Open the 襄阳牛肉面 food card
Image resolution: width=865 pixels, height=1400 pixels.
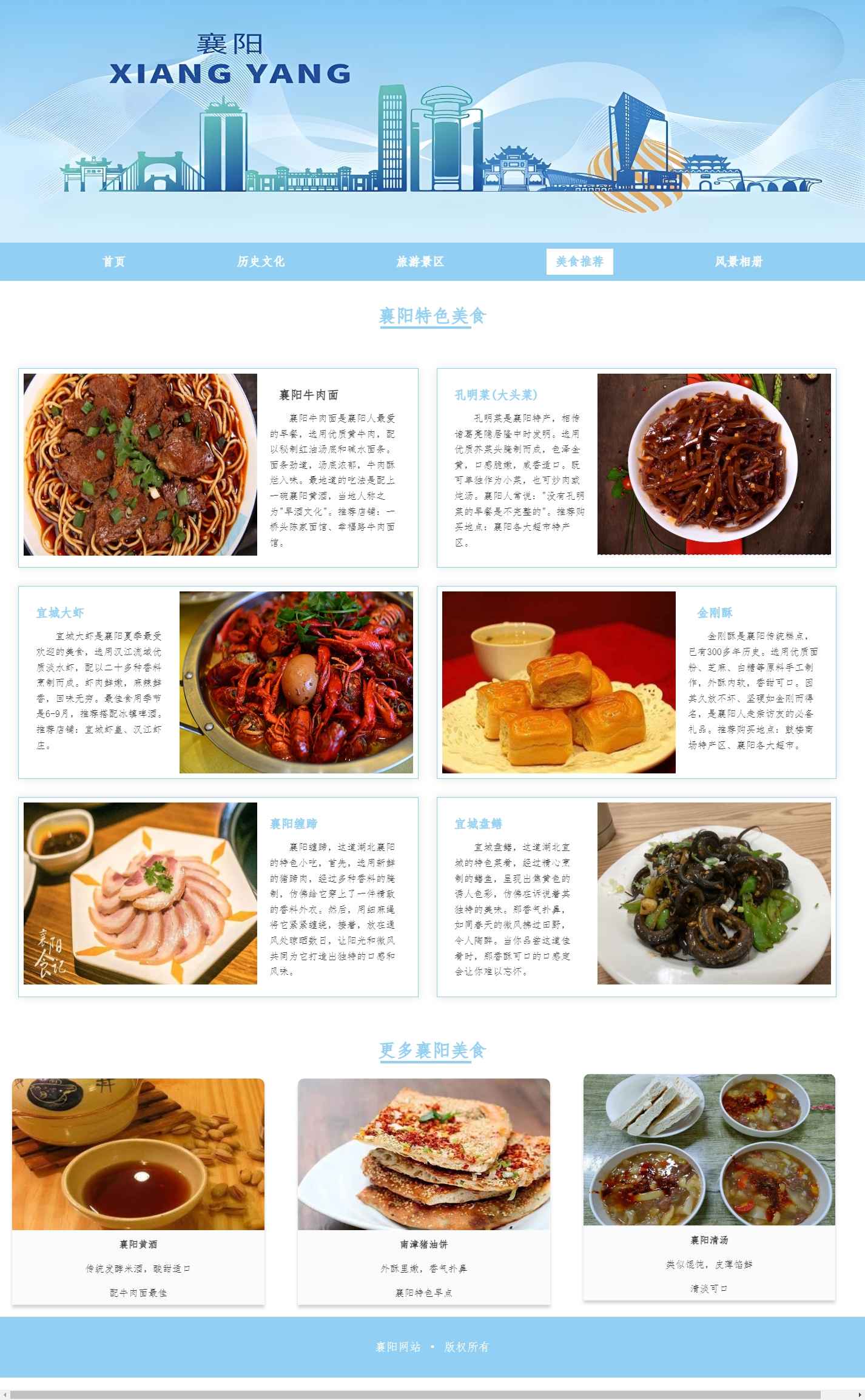(218, 467)
